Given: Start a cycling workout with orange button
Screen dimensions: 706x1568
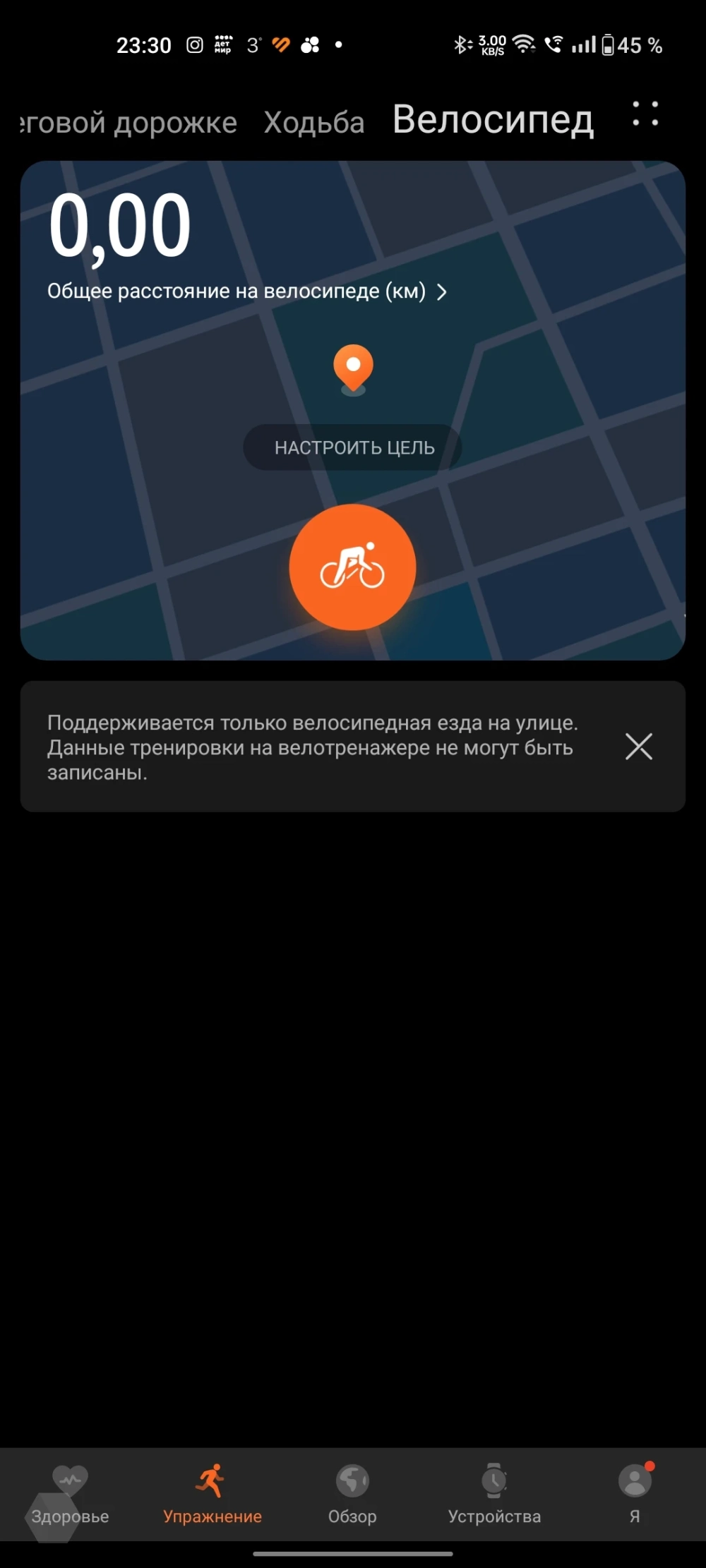Looking at the screenshot, I should click(352, 567).
